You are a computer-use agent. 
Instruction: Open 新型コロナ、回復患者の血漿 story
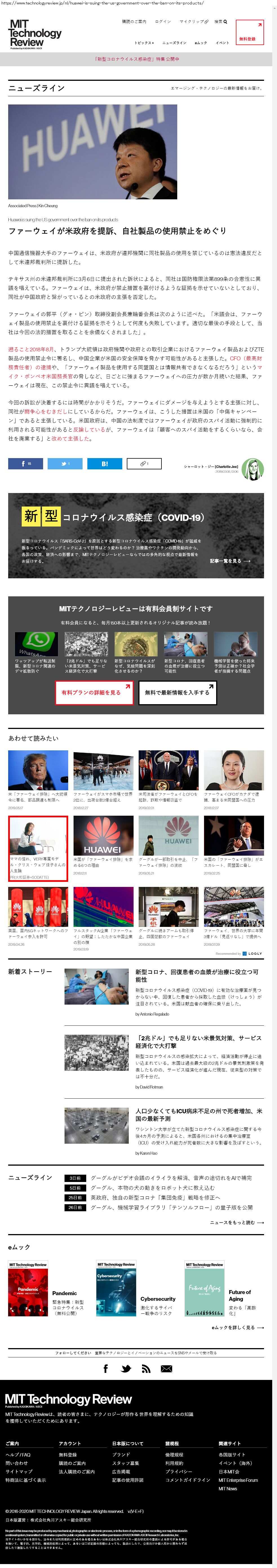pyautogui.click(x=196, y=975)
